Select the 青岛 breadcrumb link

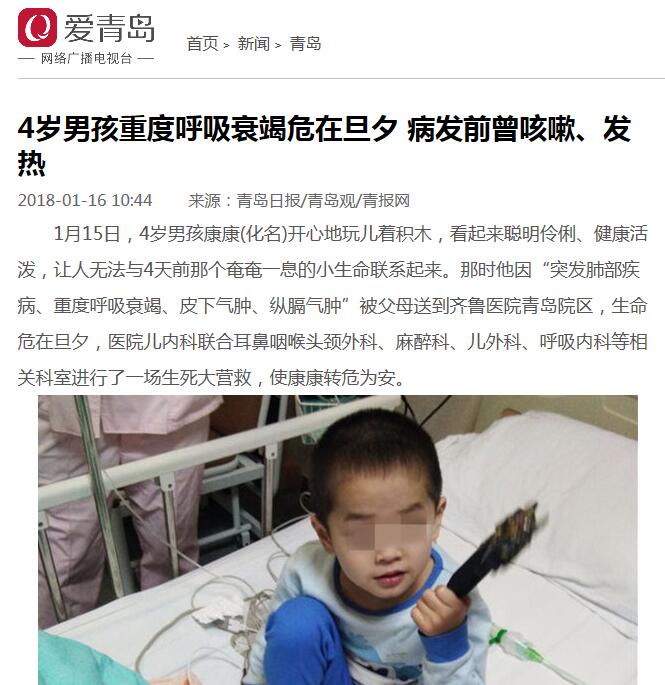[x=305, y=43]
